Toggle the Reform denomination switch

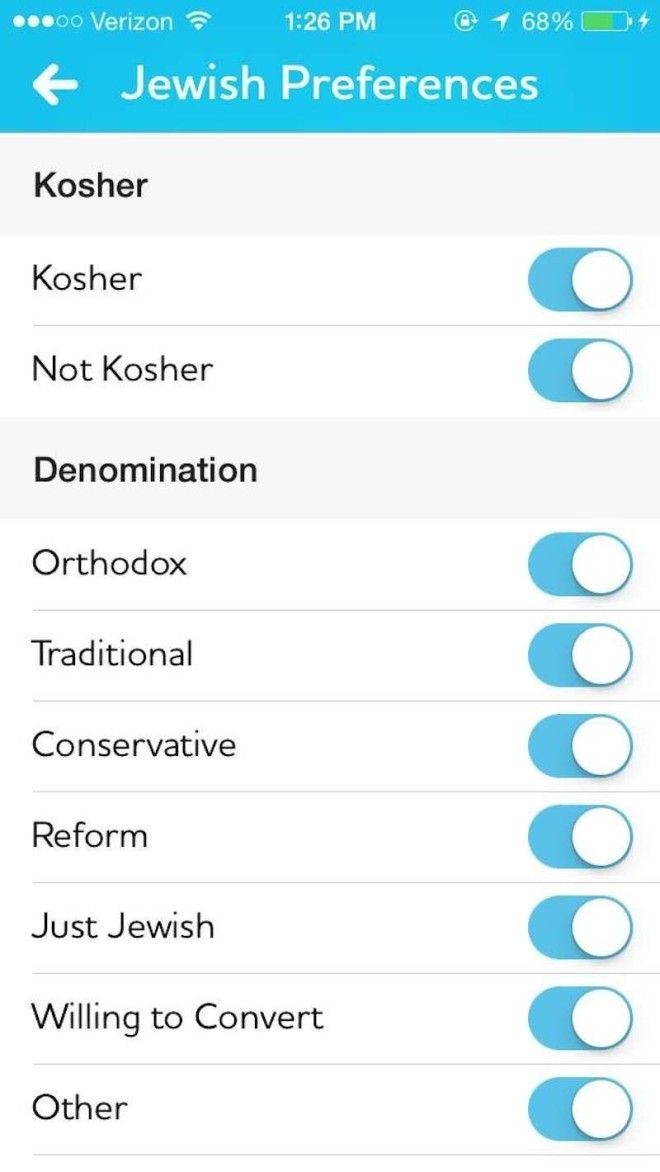click(x=580, y=836)
